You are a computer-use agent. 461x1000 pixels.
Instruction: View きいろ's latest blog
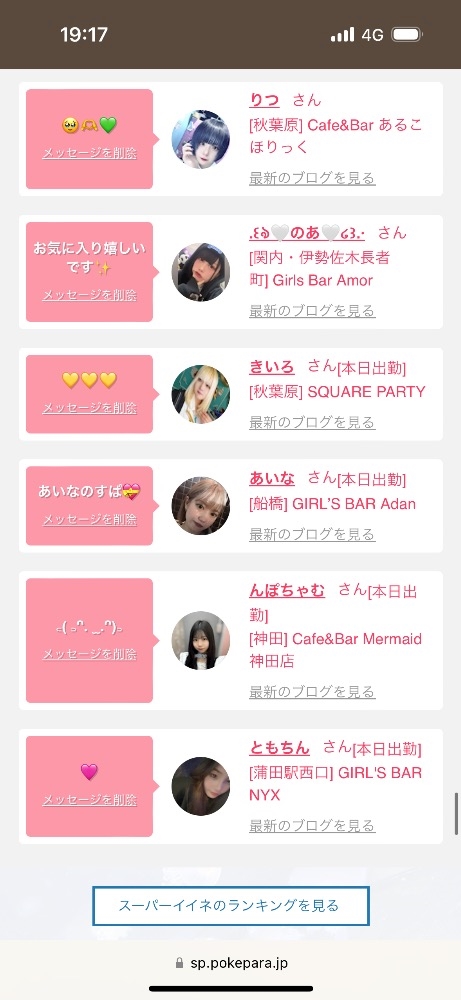312,422
